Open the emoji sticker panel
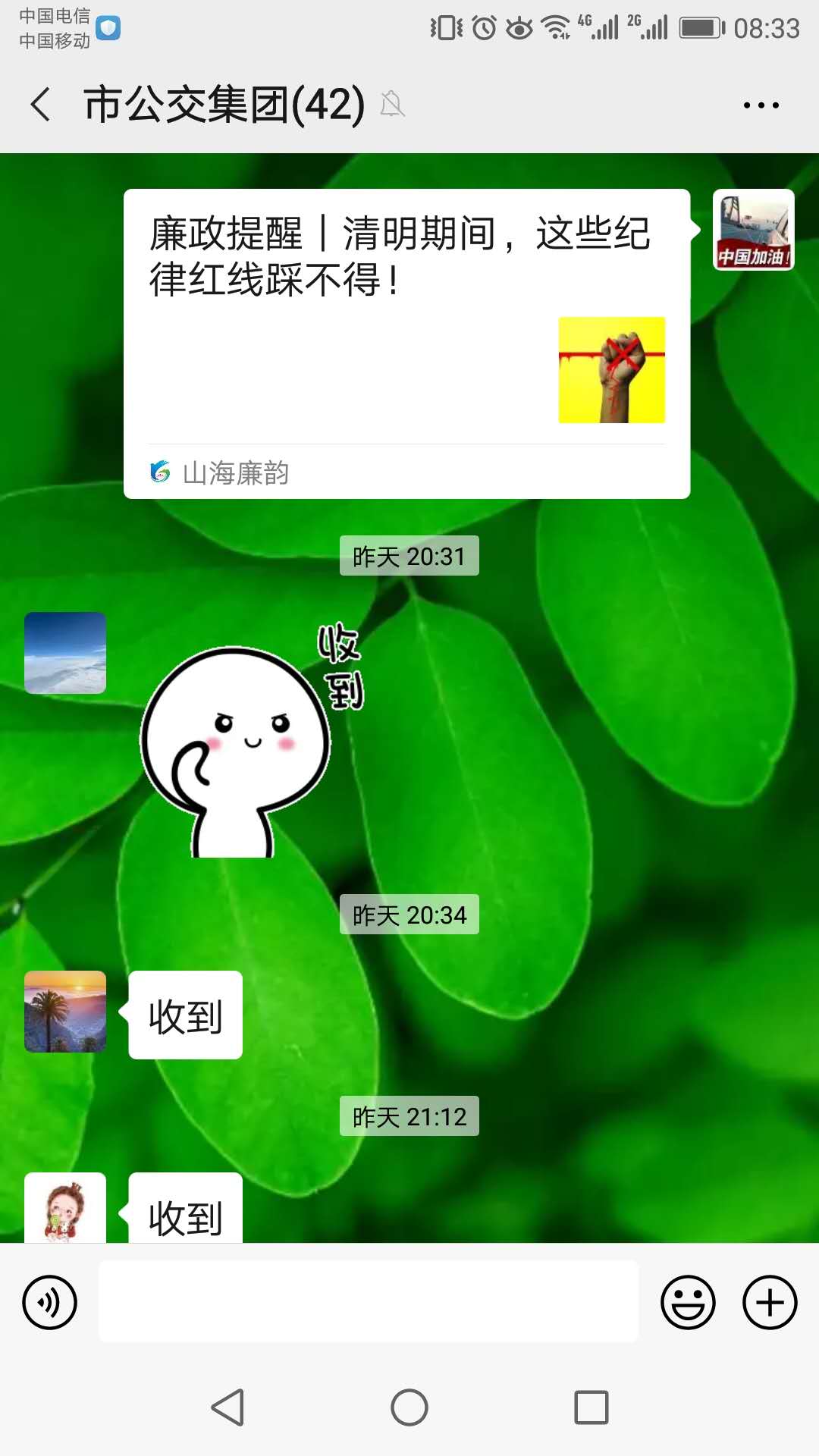The width and height of the screenshot is (819, 1456). (688, 1303)
